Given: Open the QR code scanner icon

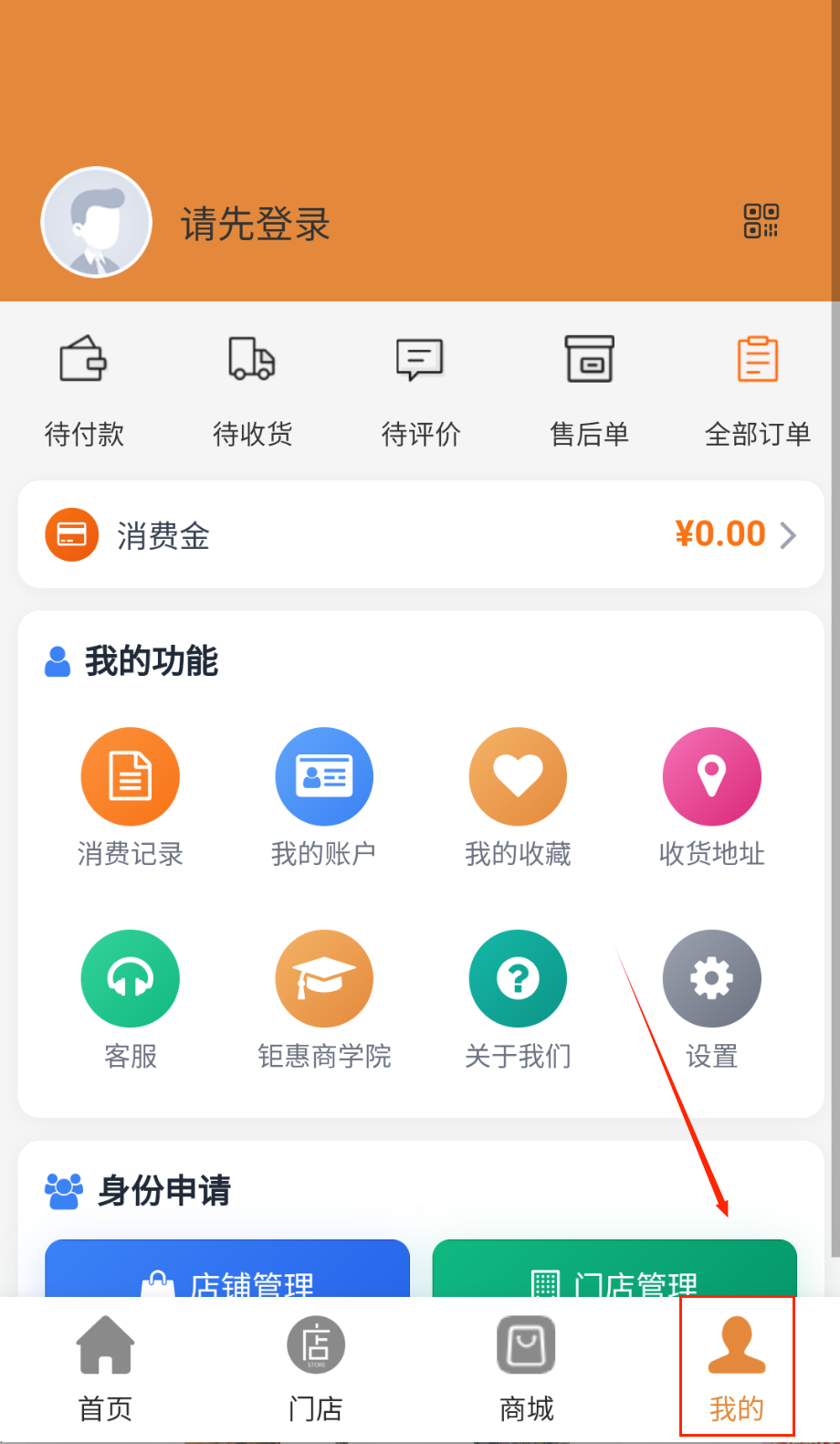Looking at the screenshot, I should [761, 221].
